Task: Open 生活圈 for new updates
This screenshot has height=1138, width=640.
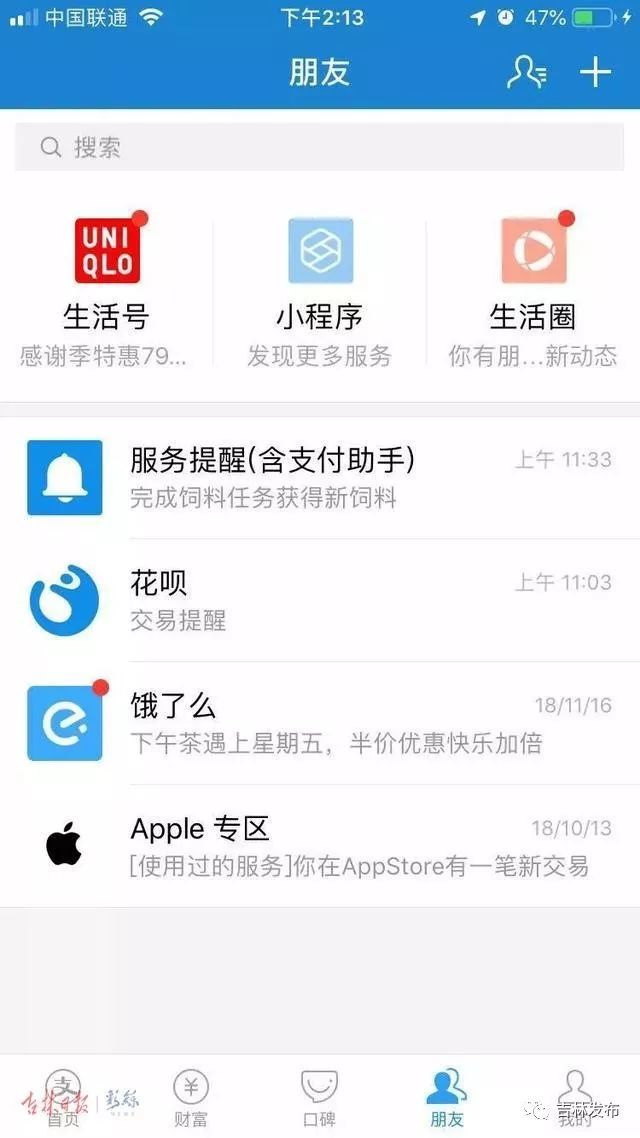Action: point(533,288)
